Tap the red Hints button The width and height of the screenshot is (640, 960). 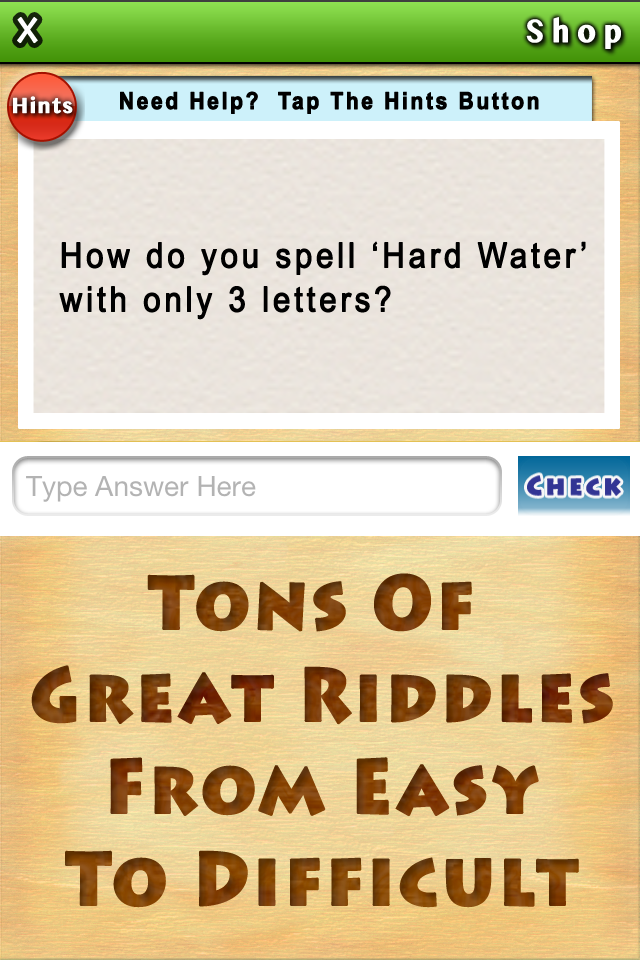click(42, 107)
